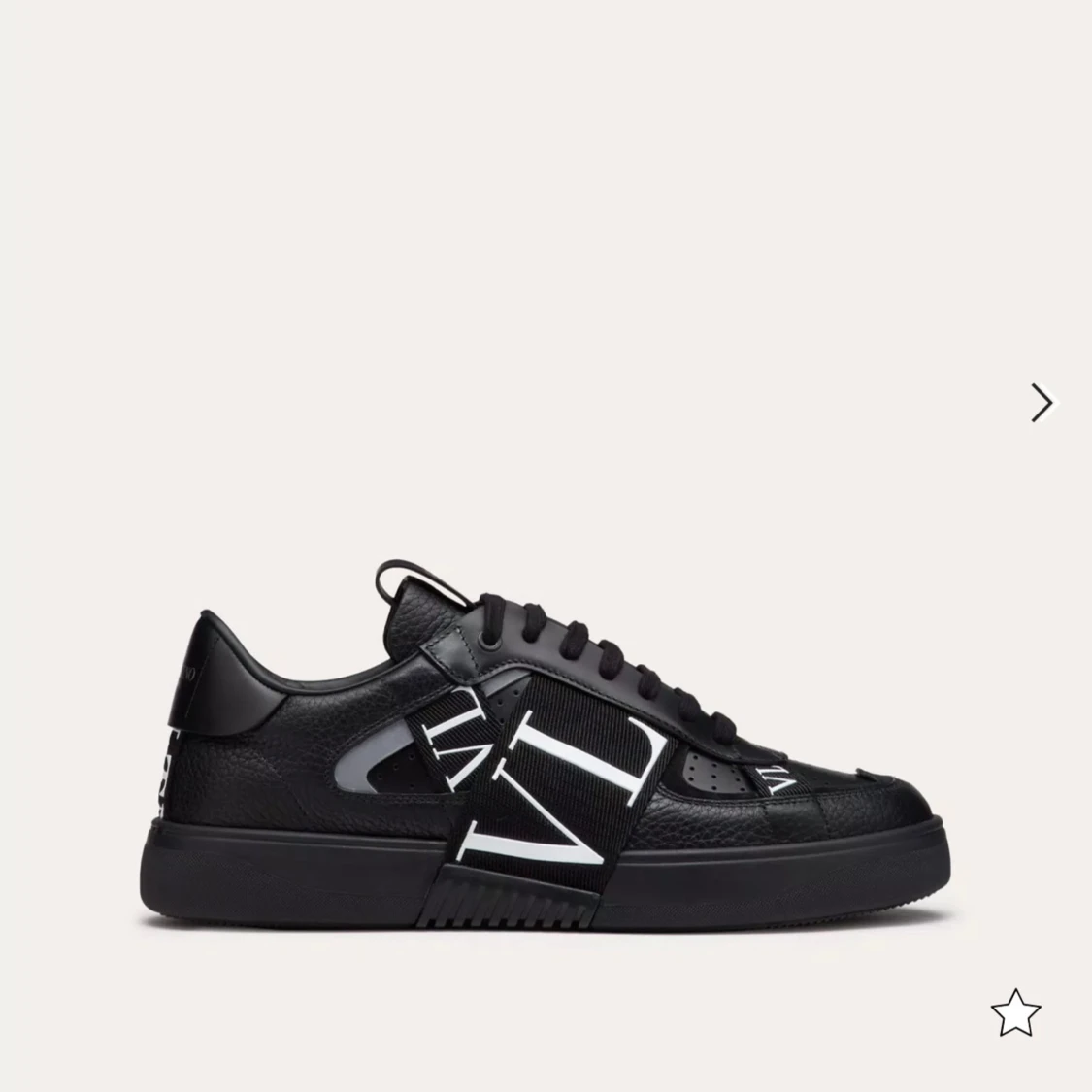Screen dimensions: 1092x1092
Task: Show the next product photo
Action: (x=1042, y=402)
